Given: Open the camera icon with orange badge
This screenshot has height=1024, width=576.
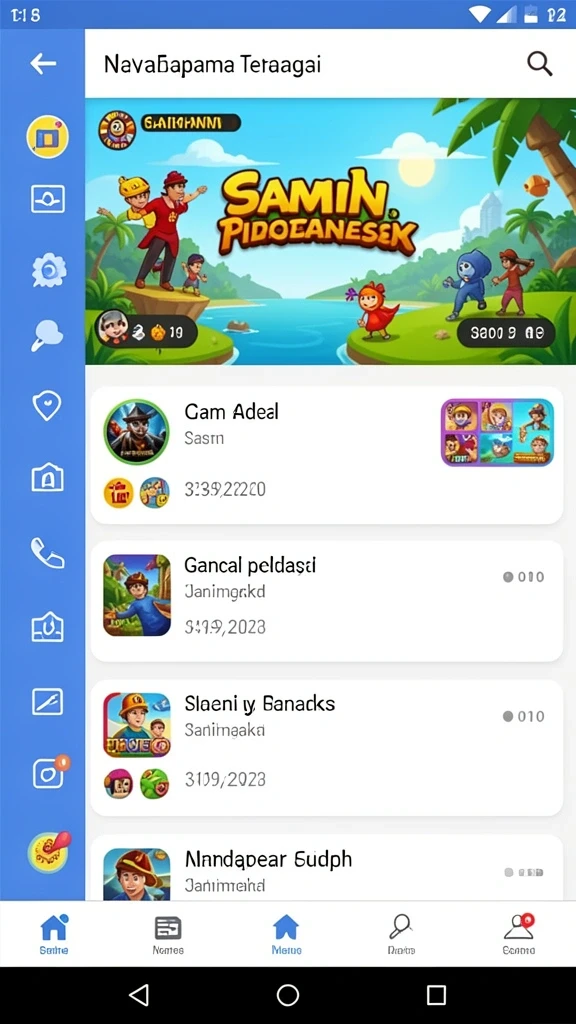Looking at the screenshot, I should pyautogui.click(x=50, y=773).
